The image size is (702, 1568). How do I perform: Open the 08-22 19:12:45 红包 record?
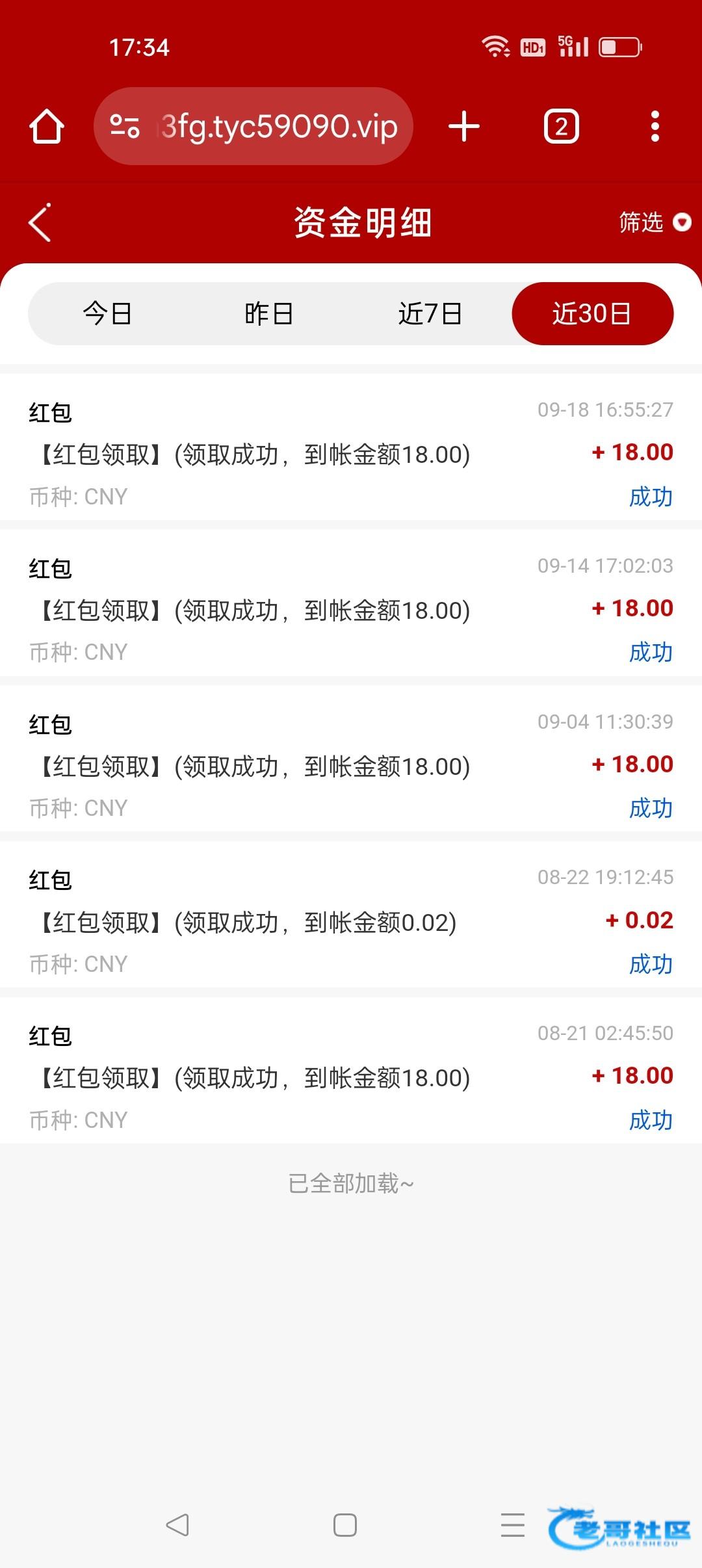pos(351,921)
